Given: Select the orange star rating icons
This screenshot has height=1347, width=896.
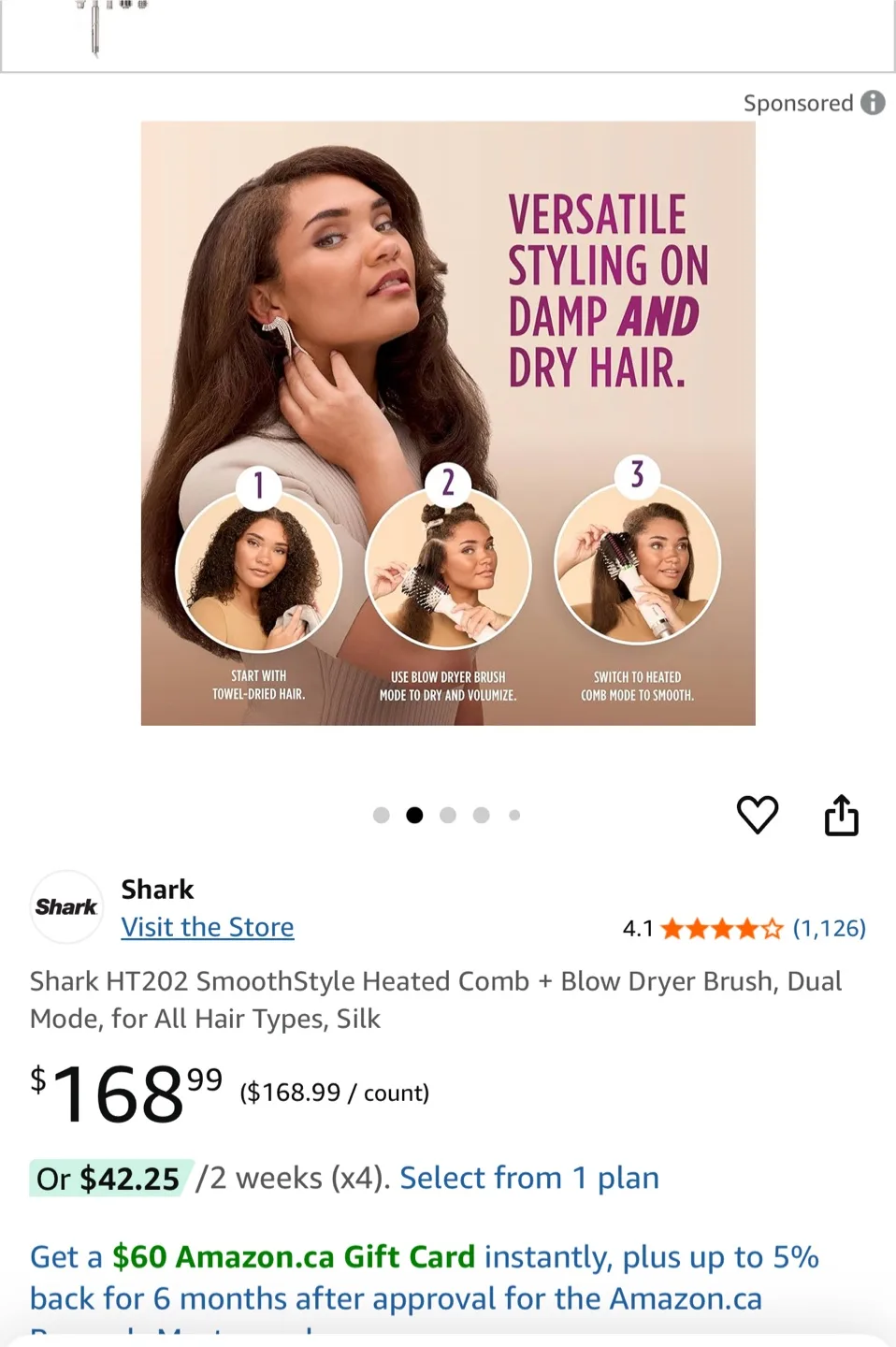Looking at the screenshot, I should pyautogui.click(x=720, y=928).
